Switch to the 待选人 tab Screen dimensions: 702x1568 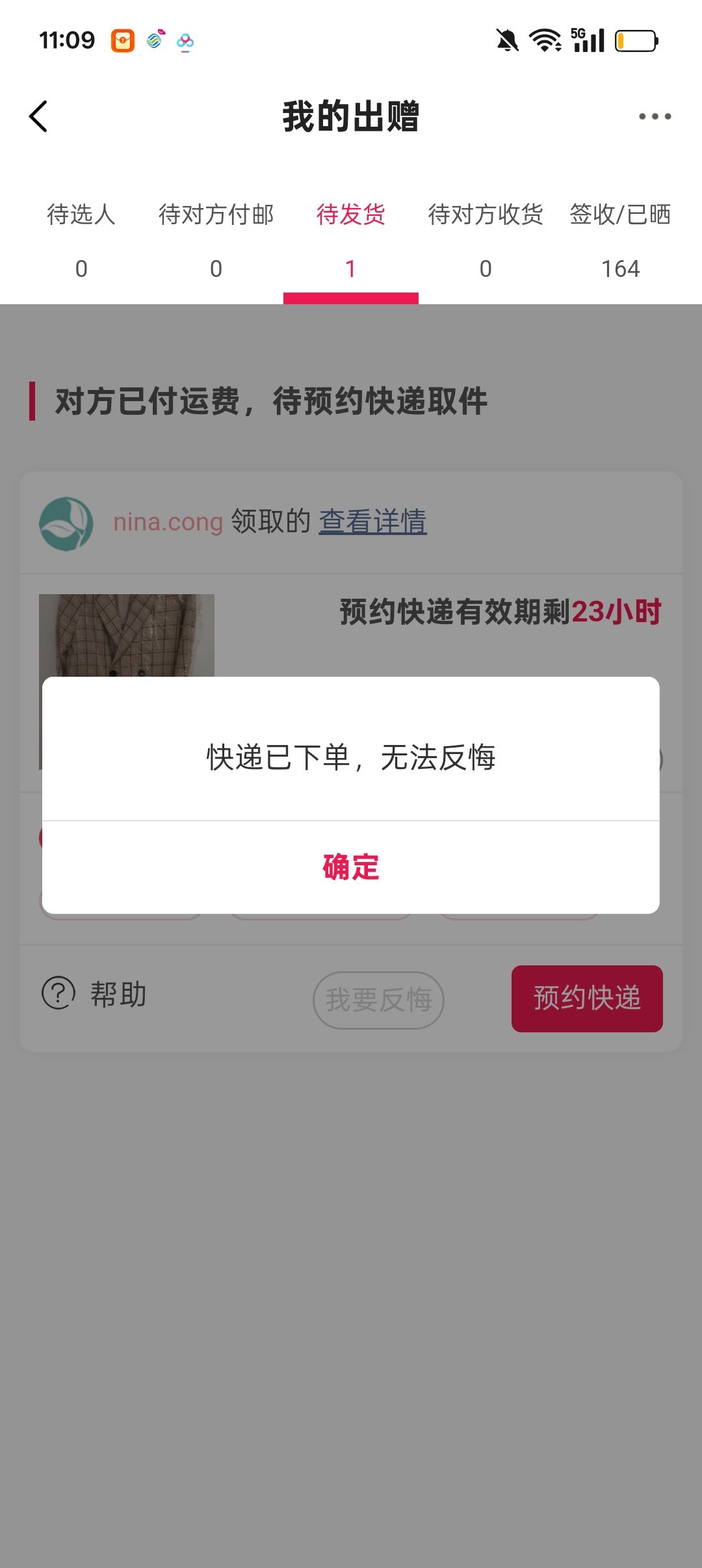coord(81,239)
